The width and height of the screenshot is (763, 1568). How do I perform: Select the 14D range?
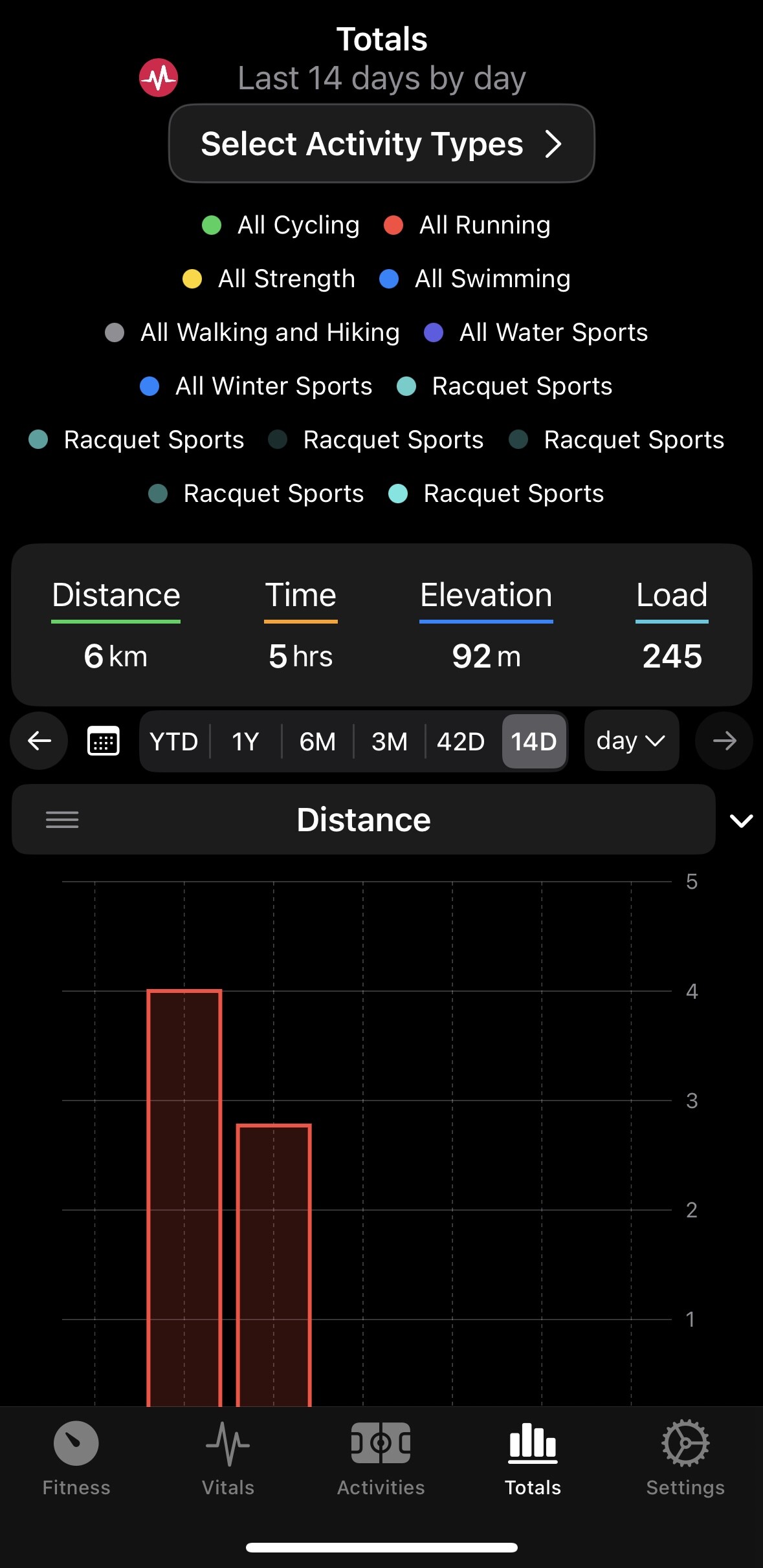pyautogui.click(x=534, y=741)
